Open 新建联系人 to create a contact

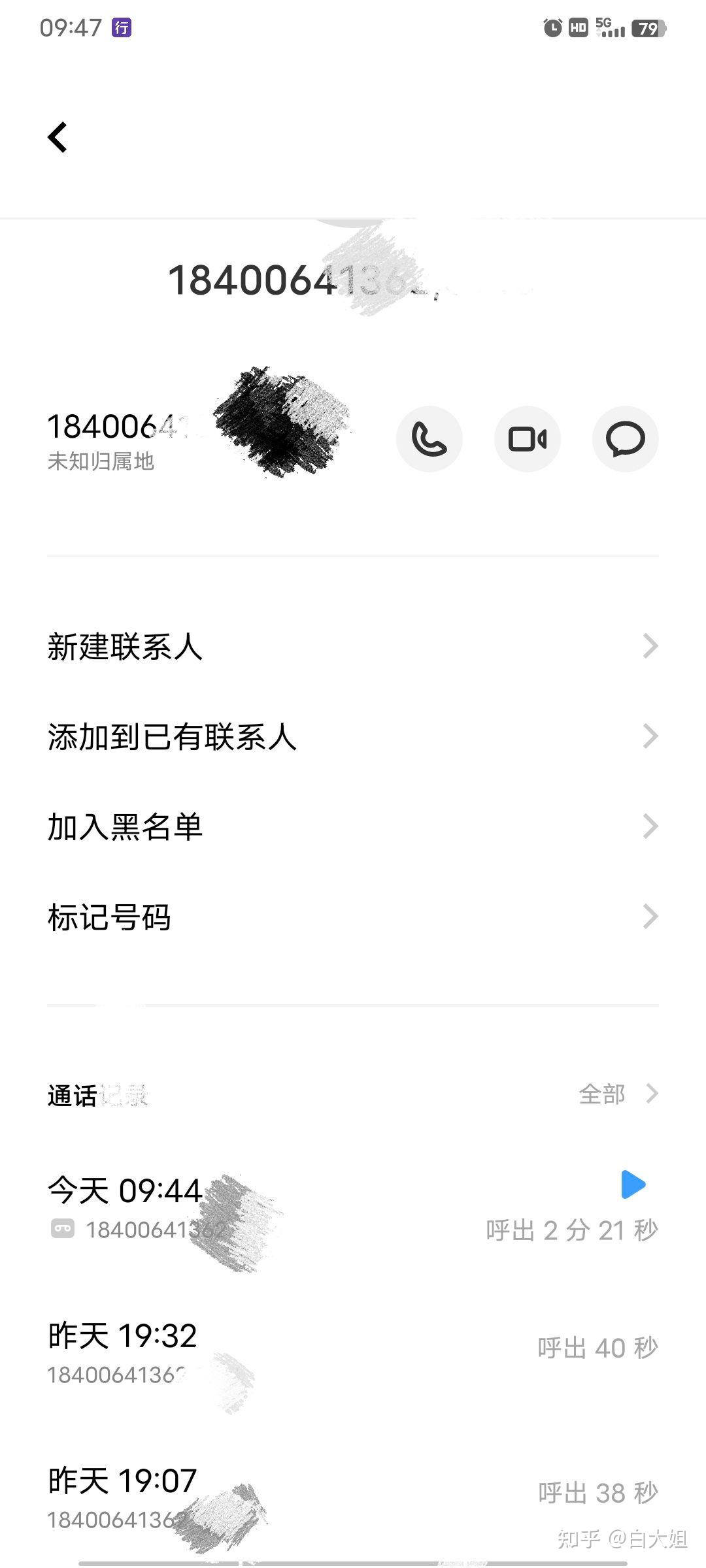pos(353,647)
